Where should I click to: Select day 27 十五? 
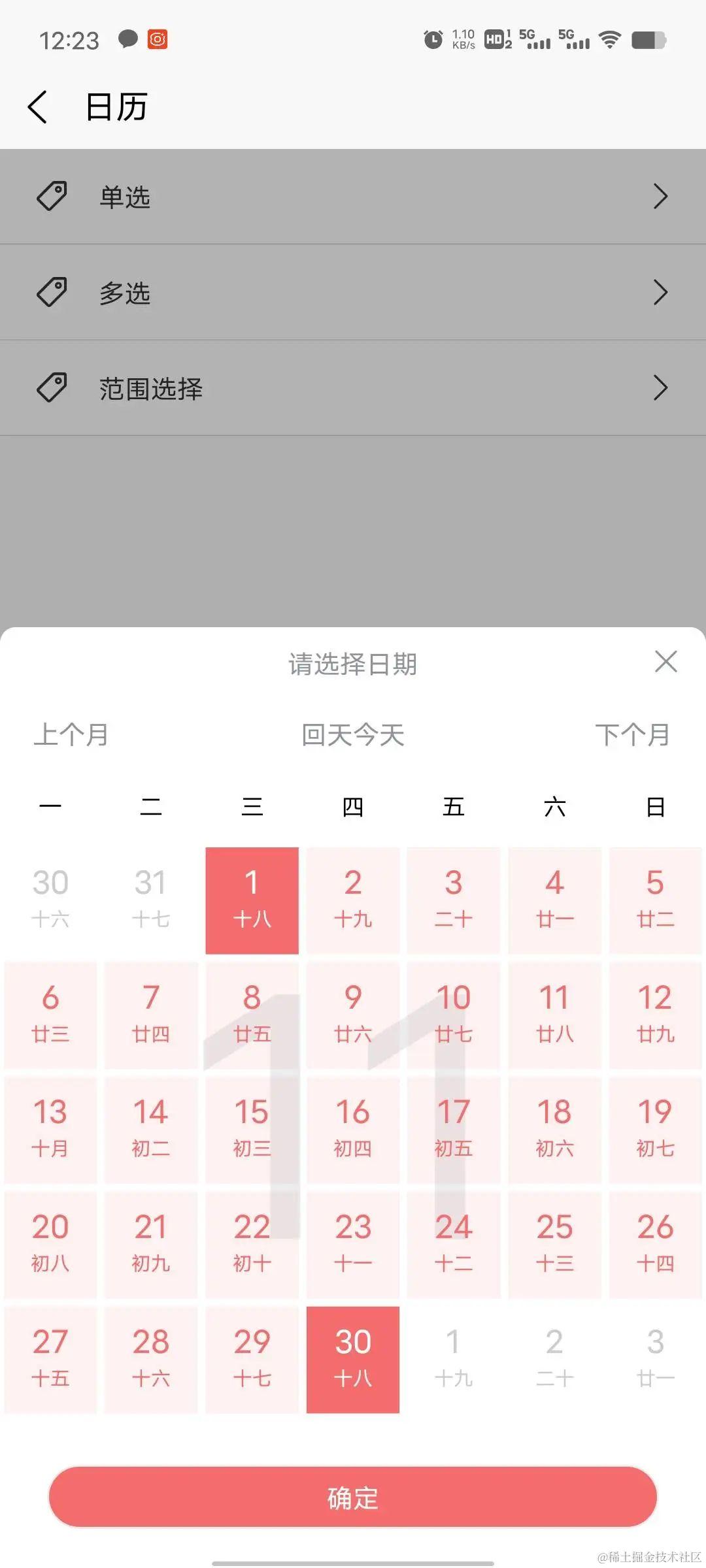[50, 1359]
